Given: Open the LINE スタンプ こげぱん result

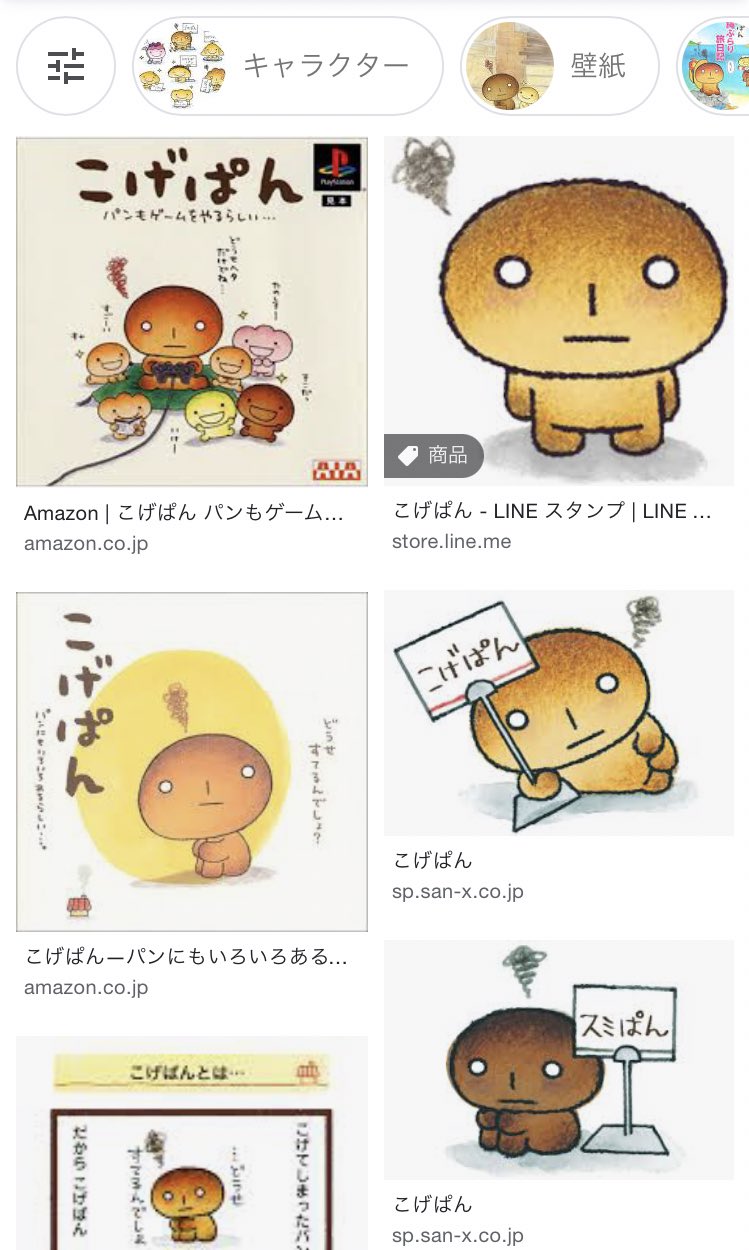Looking at the screenshot, I should tap(559, 311).
